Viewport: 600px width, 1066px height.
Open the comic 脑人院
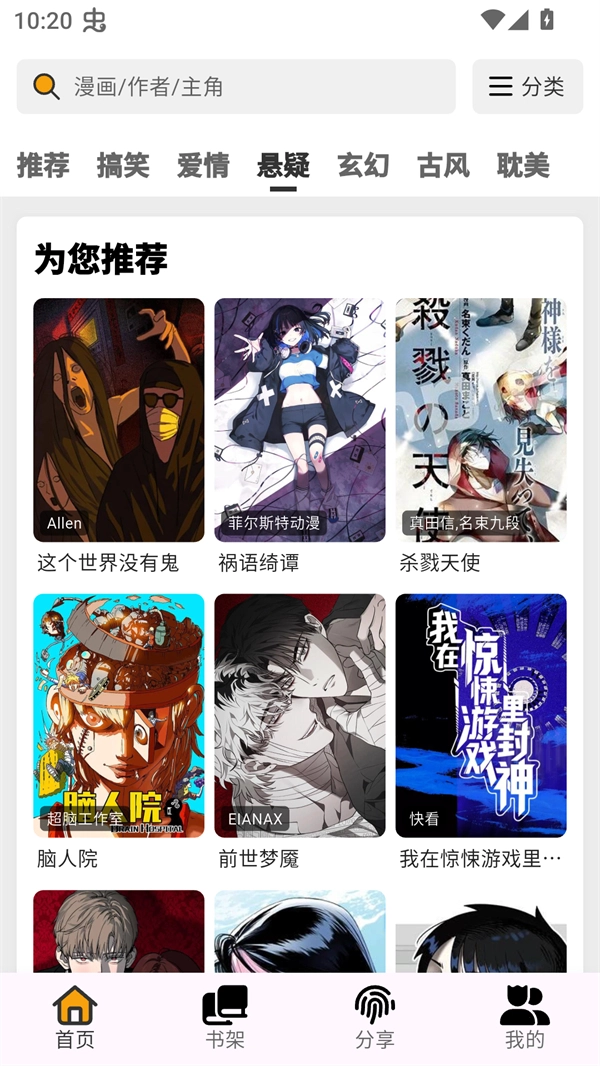(x=119, y=716)
